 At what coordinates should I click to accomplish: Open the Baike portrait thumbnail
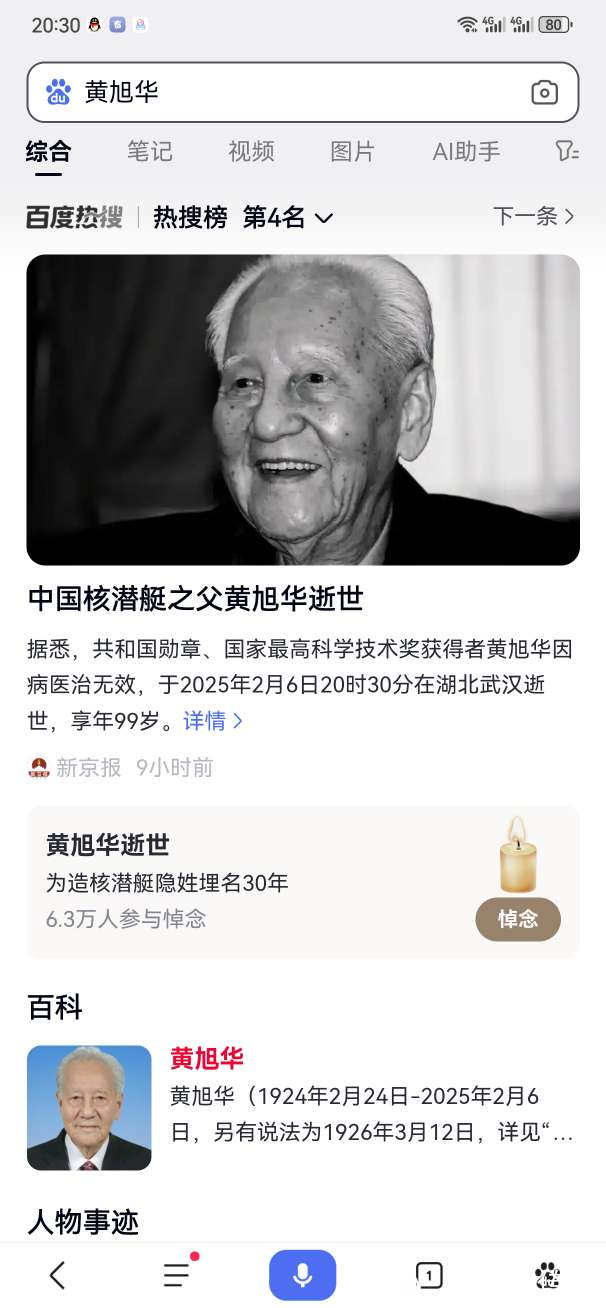pos(89,1107)
